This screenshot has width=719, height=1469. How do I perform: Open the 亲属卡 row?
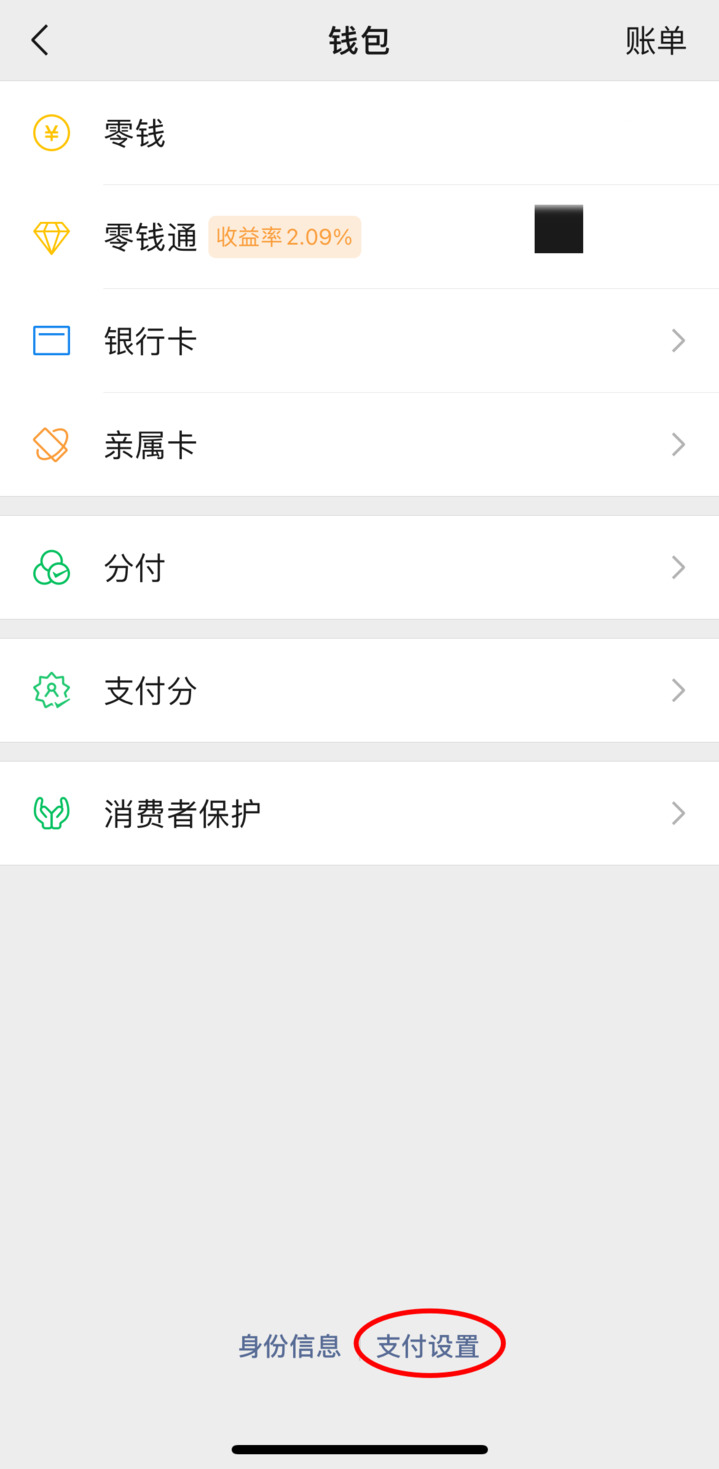(x=359, y=445)
